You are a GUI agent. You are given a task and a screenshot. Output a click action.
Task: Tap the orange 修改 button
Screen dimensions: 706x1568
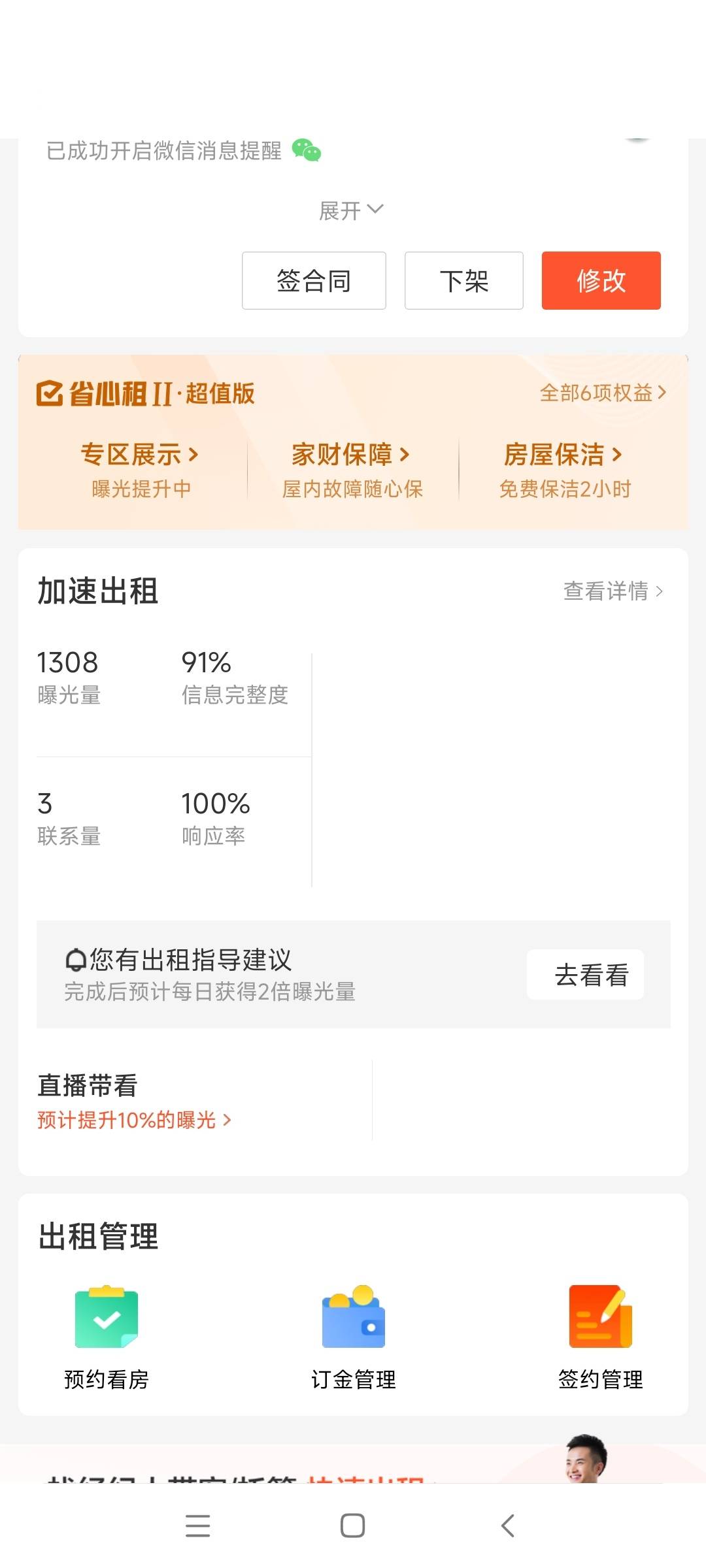pos(601,281)
